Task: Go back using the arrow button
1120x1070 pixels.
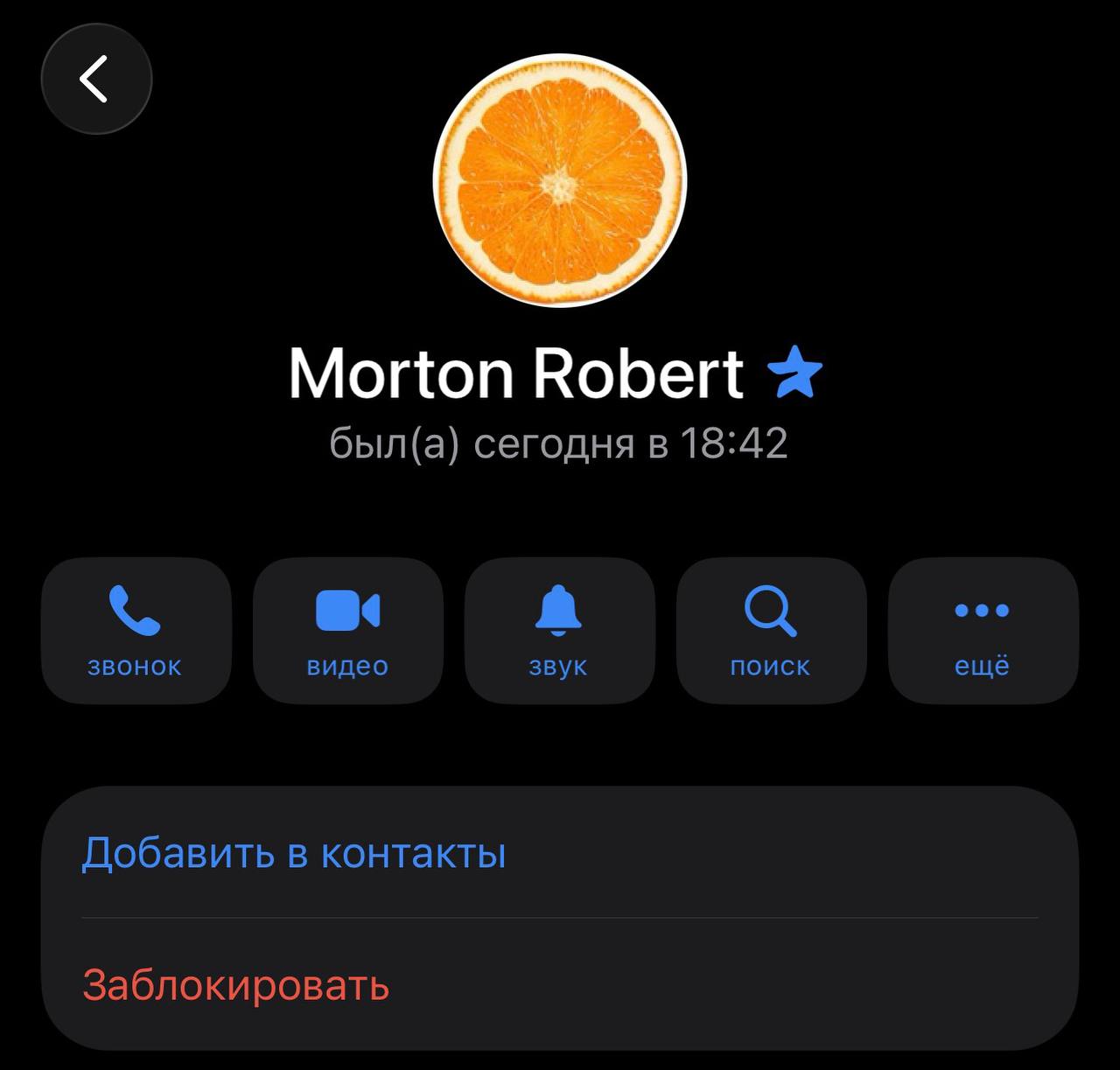Action: tap(96, 79)
